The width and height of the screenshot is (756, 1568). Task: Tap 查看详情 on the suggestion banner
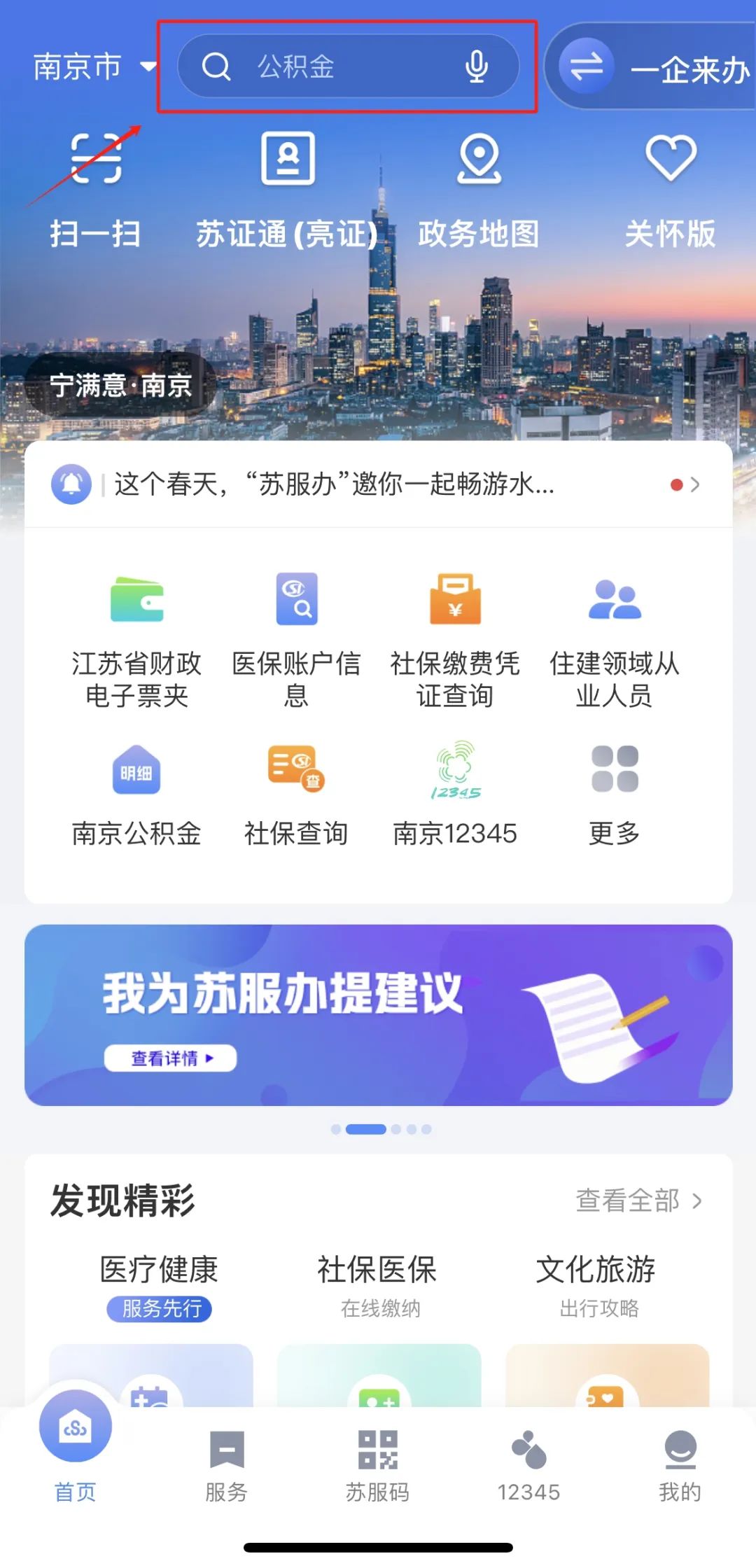170,1058
